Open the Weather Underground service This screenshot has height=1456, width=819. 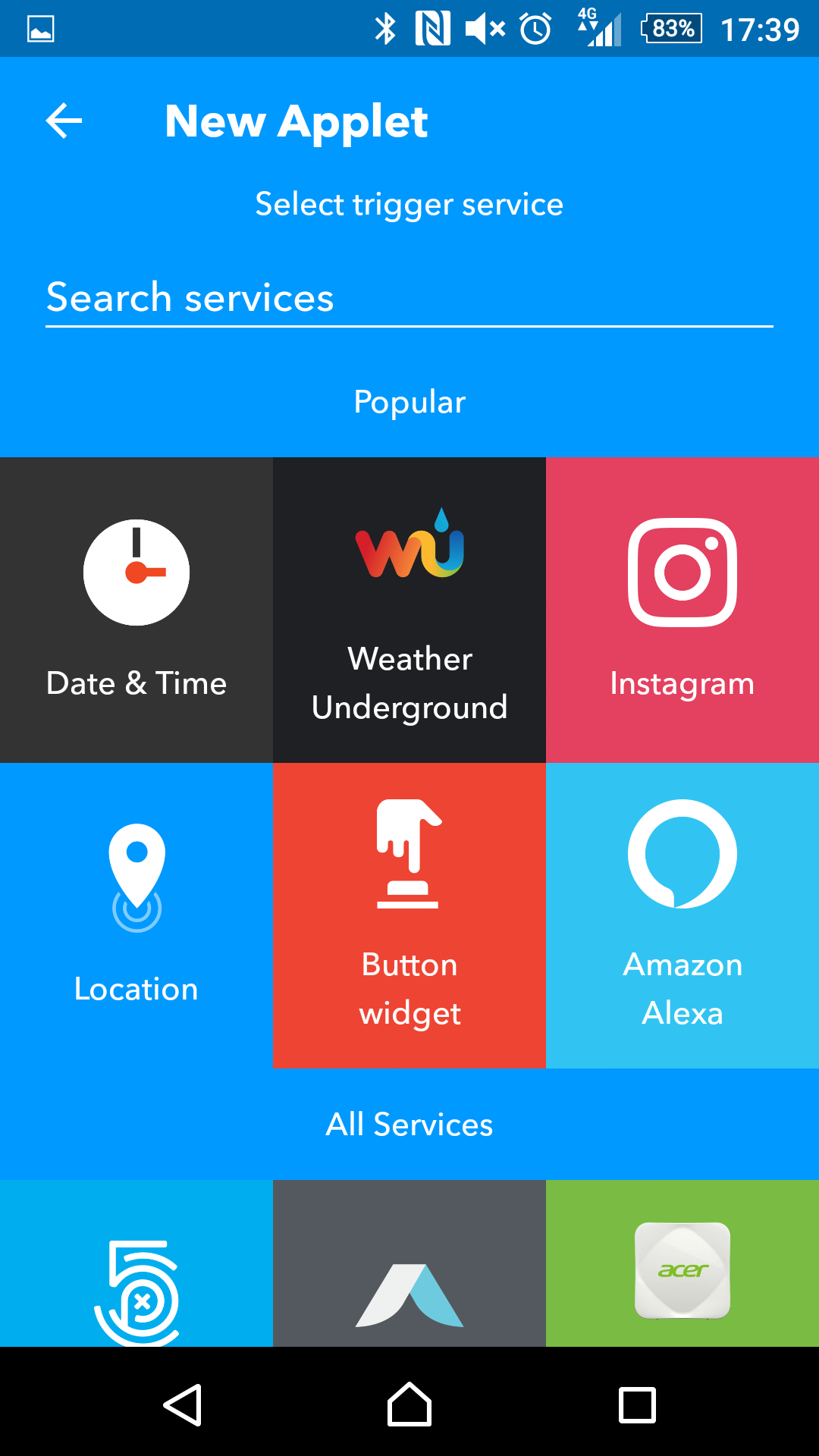pyautogui.click(x=409, y=607)
